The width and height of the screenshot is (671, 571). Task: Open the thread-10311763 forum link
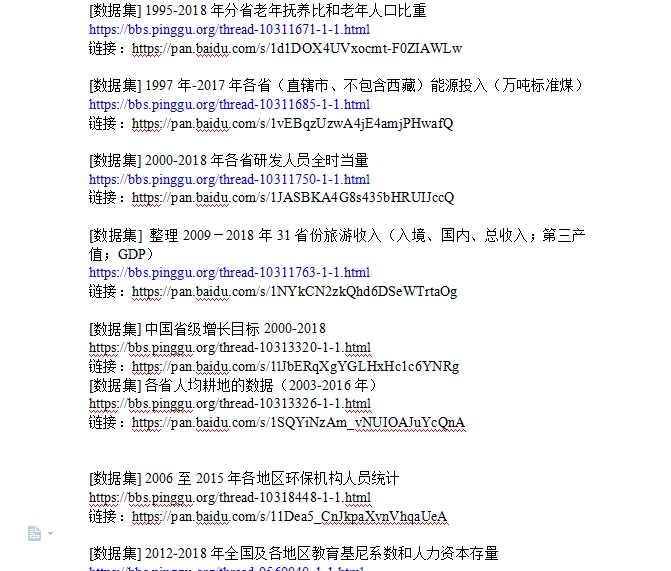tap(229, 272)
